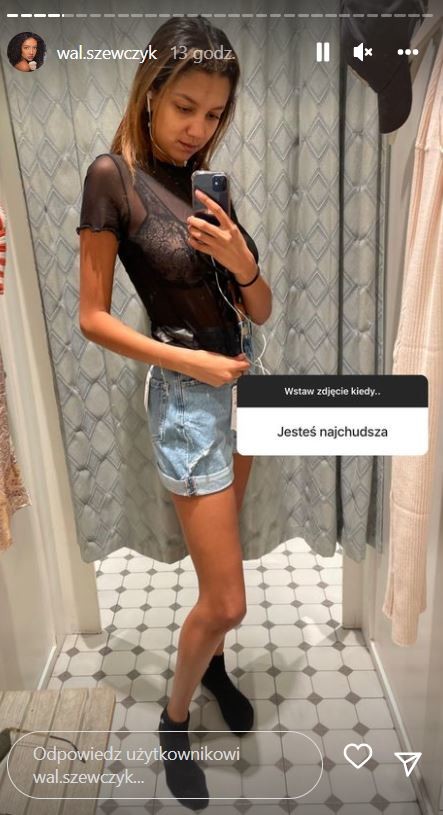Open wal.szewczyk profile picture
This screenshot has height=815, width=443.
[x=26, y=52]
